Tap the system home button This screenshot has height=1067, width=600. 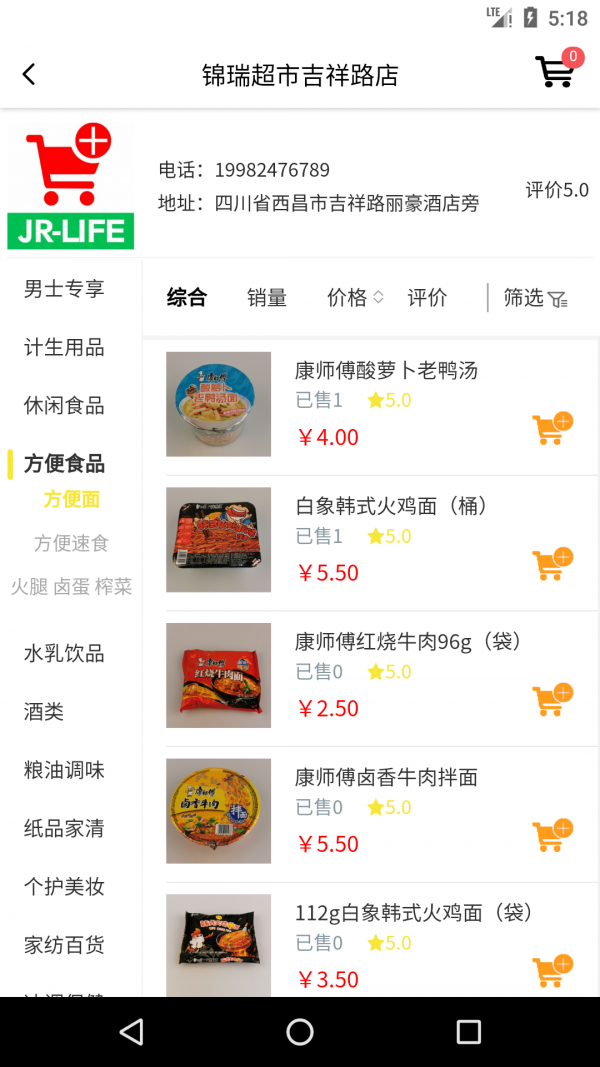click(x=300, y=1032)
